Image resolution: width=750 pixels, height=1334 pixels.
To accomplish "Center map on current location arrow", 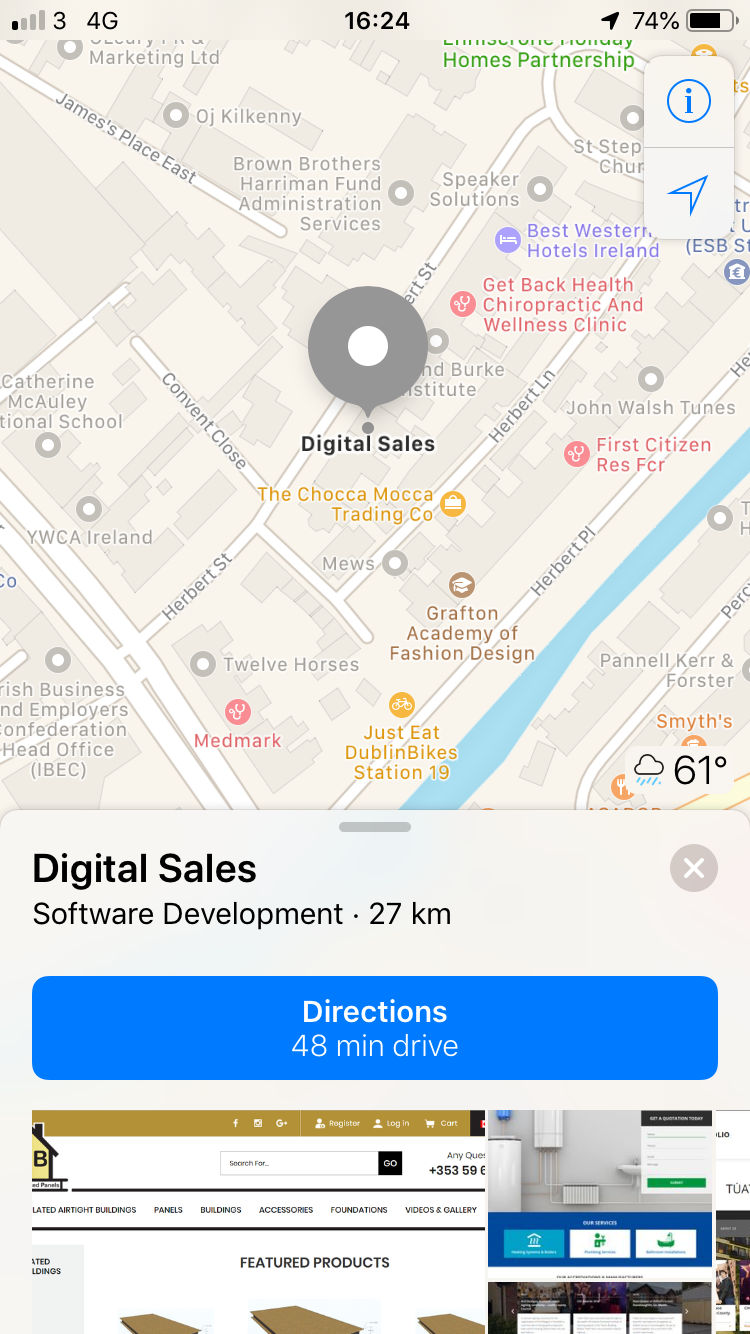I will (x=688, y=194).
